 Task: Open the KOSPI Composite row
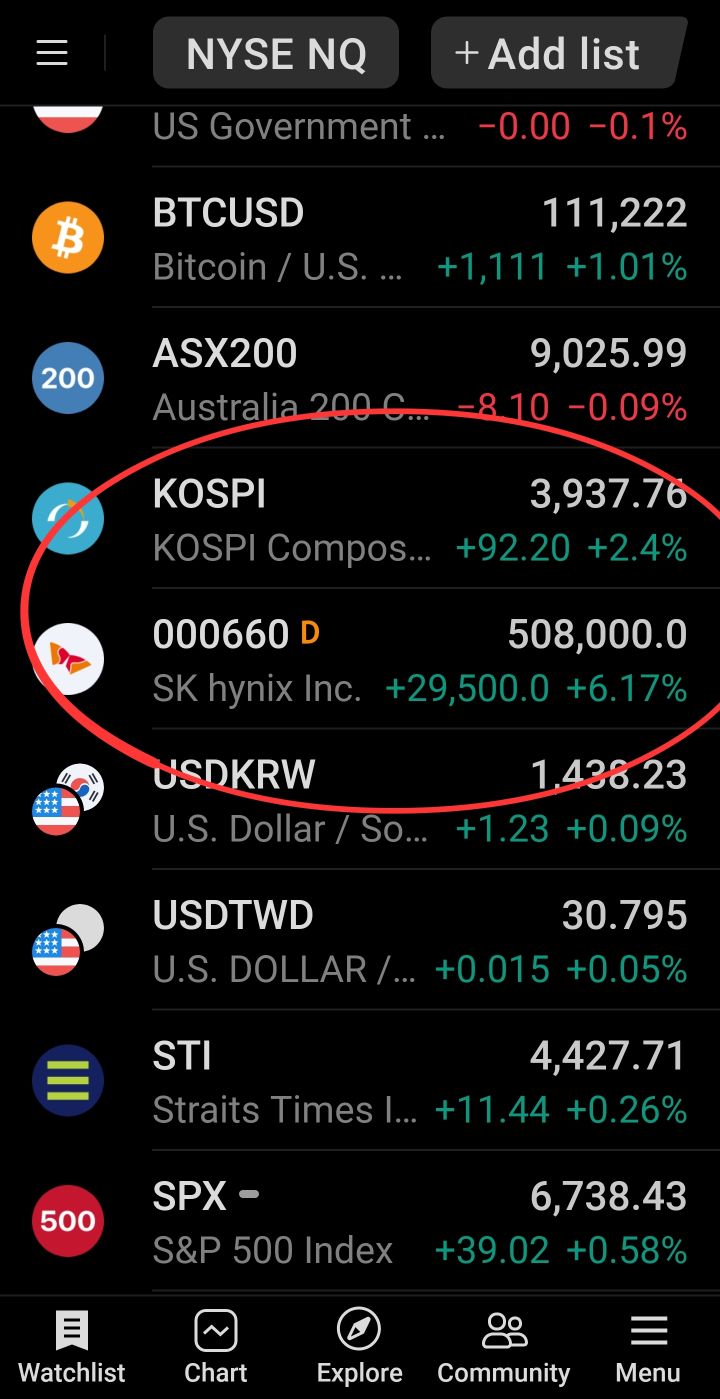coord(400,520)
